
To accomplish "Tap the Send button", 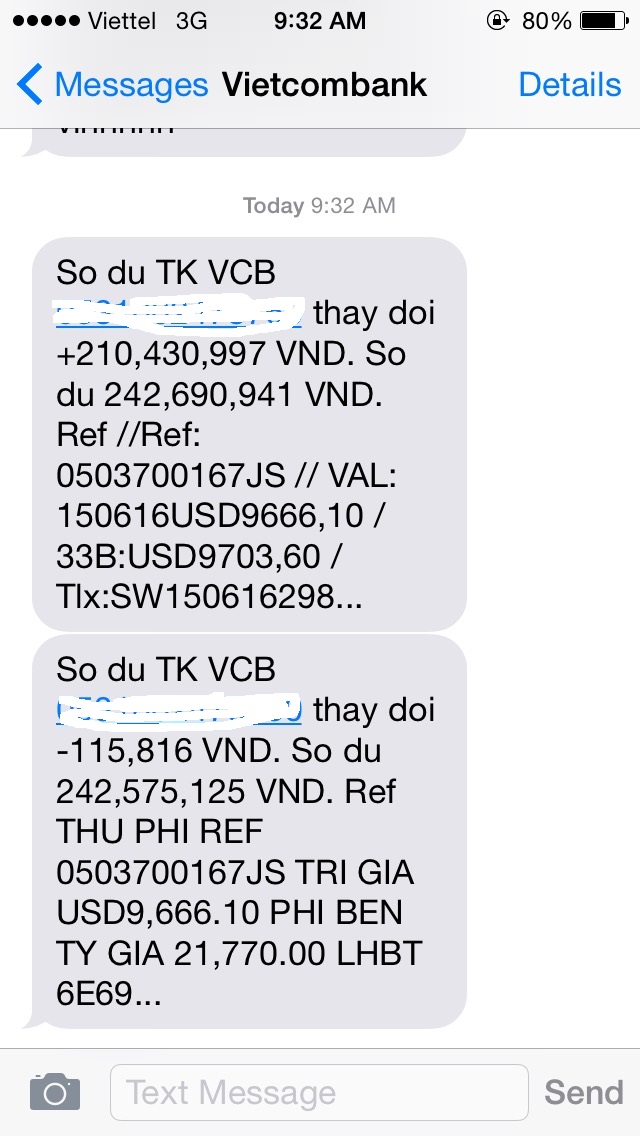I will (583, 1092).
